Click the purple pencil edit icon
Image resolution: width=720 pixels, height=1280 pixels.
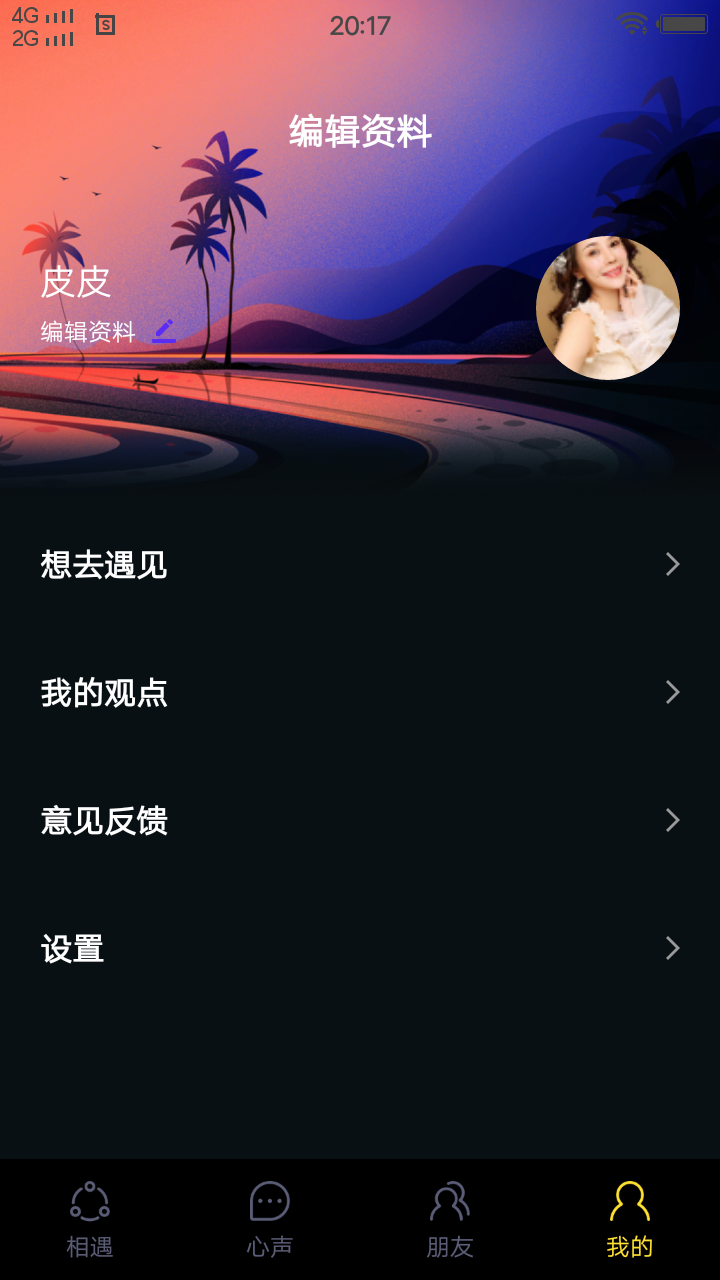pos(163,330)
